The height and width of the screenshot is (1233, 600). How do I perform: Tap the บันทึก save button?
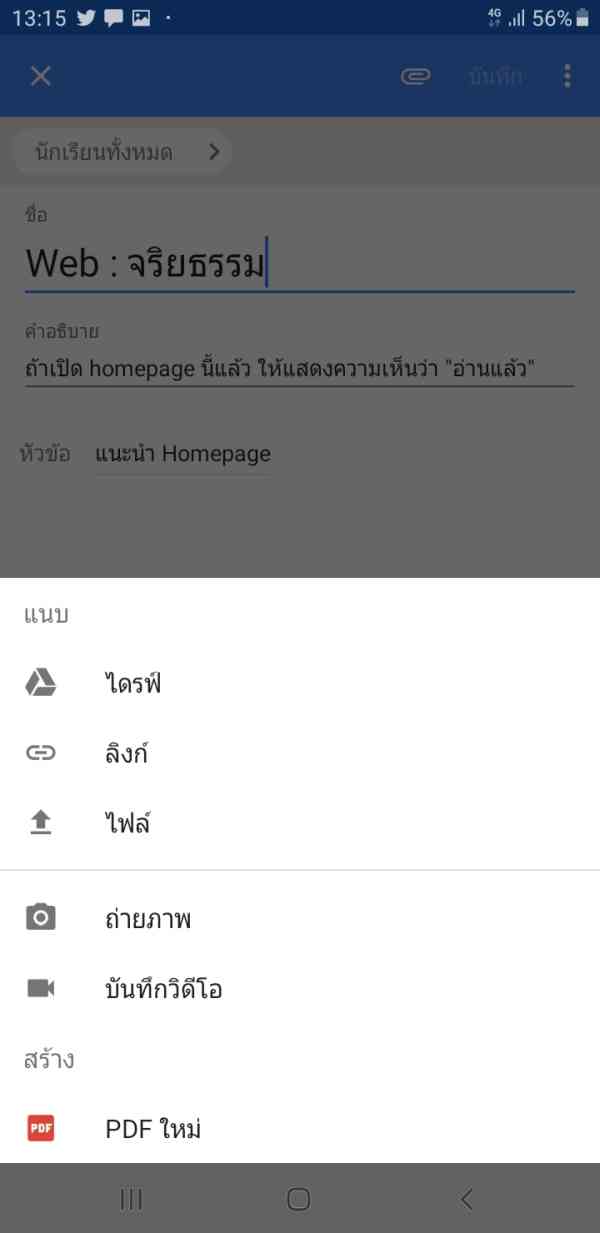[x=495, y=77]
